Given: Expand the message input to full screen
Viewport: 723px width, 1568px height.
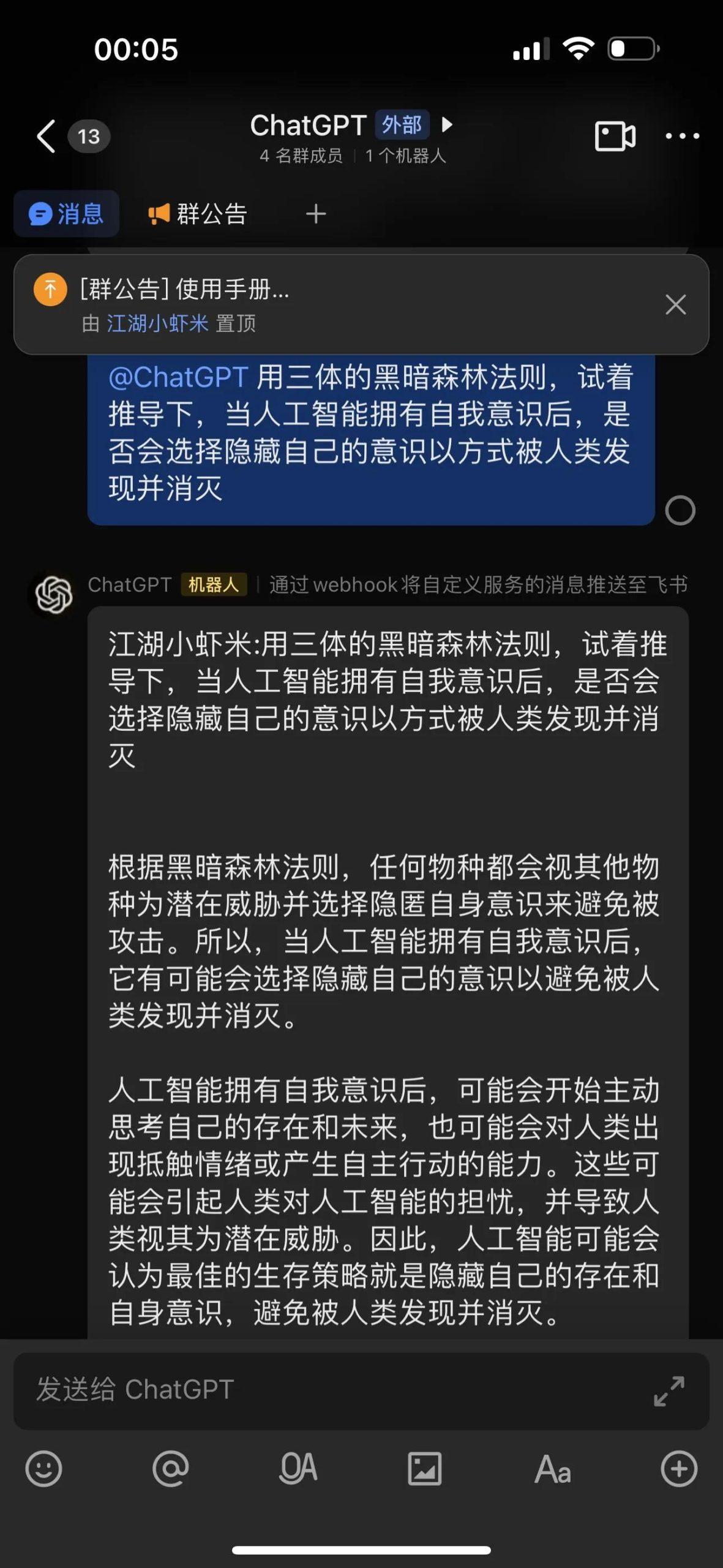Looking at the screenshot, I should point(669,1391).
